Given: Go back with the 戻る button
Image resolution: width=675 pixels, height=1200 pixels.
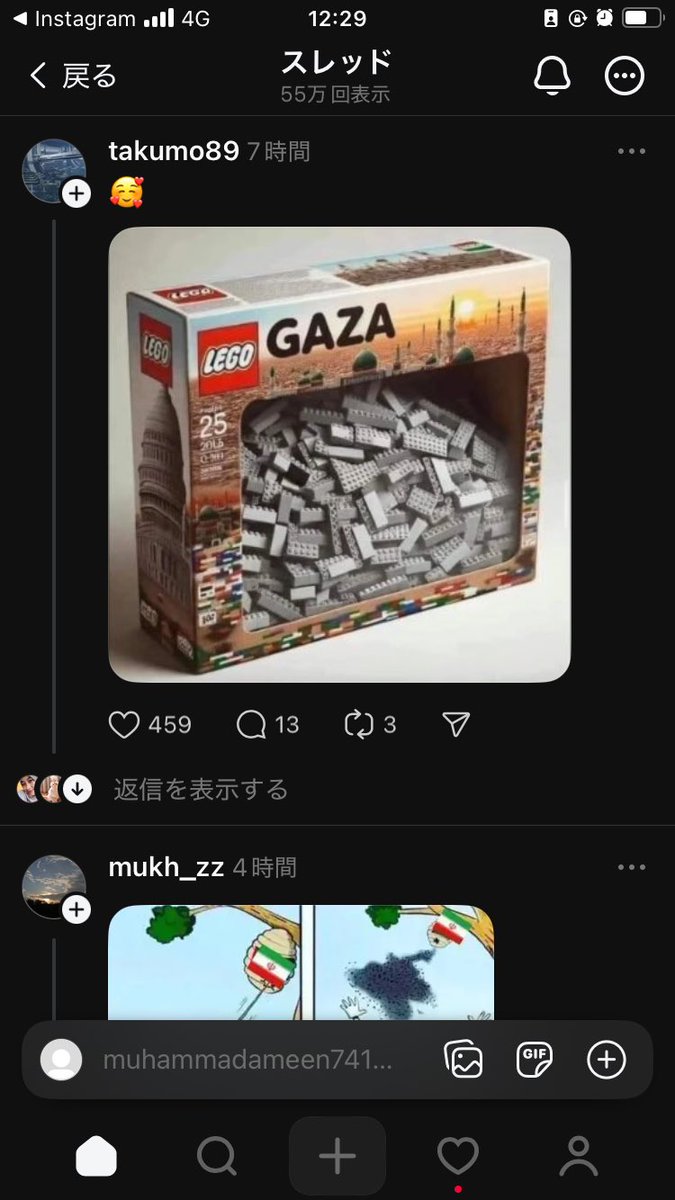Looking at the screenshot, I should (x=73, y=76).
